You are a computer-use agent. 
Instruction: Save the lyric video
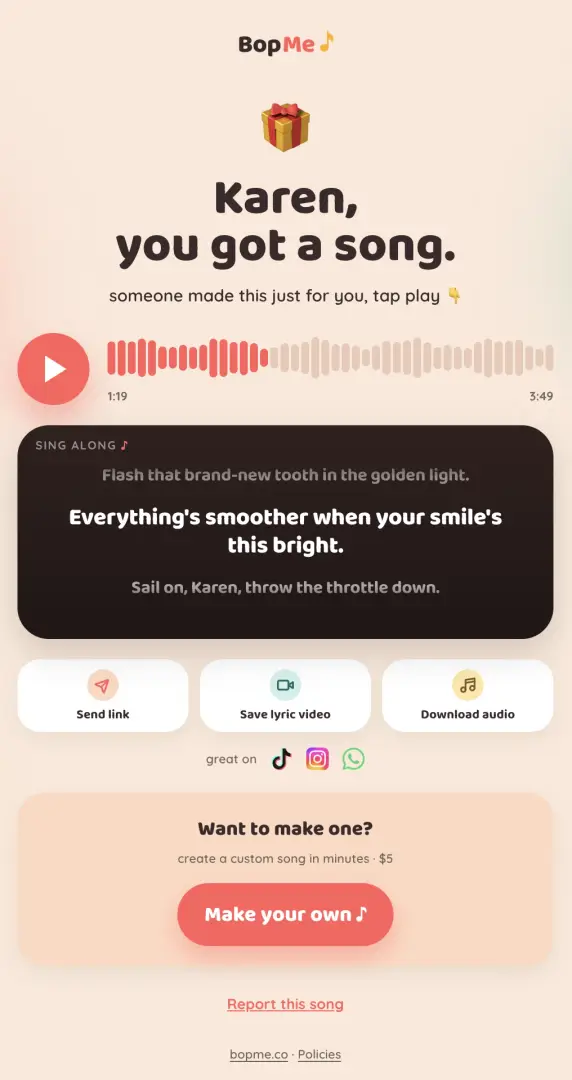[285, 696]
